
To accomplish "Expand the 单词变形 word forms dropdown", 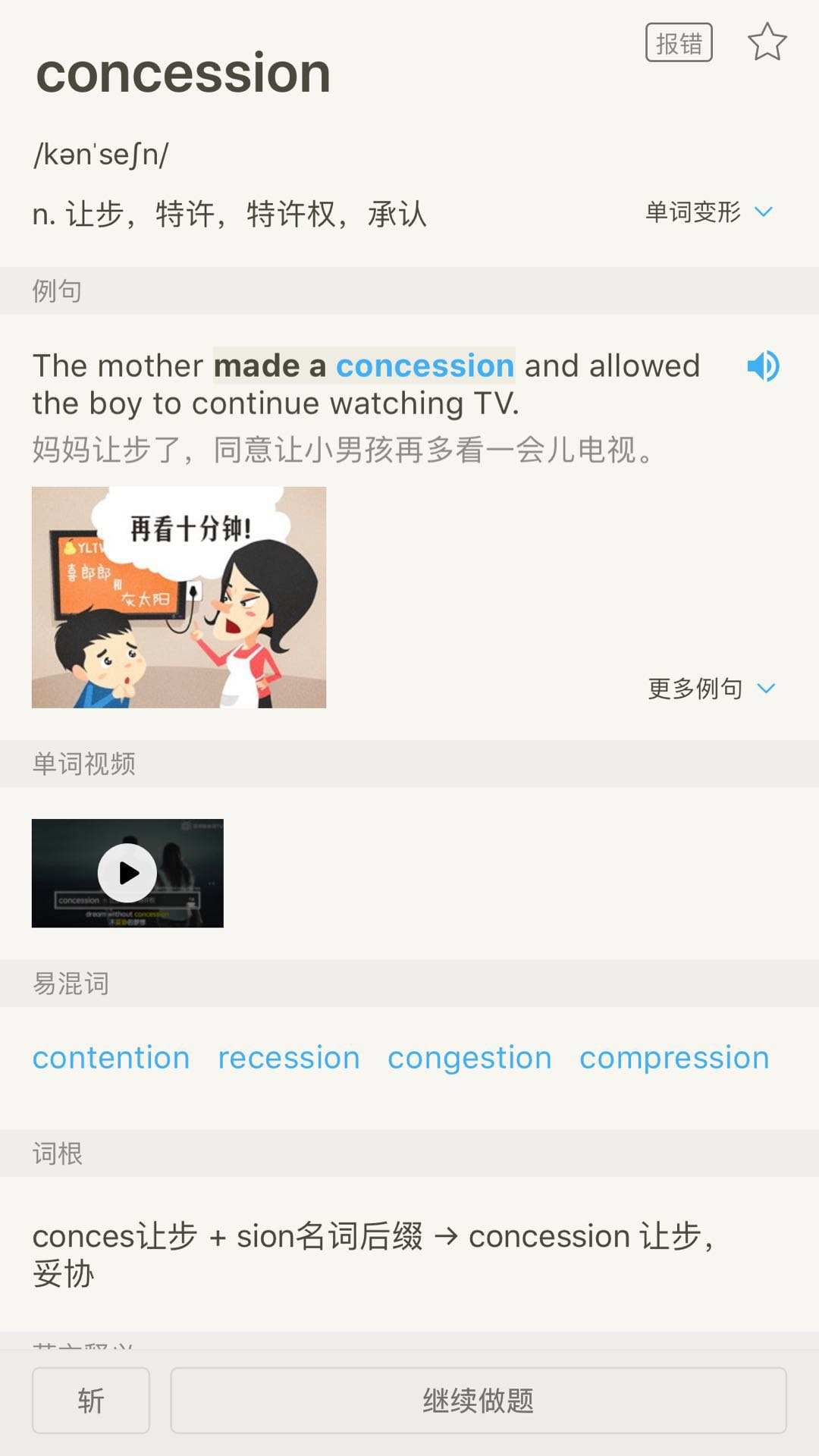I will pyautogui.click(x=709, y=212).
